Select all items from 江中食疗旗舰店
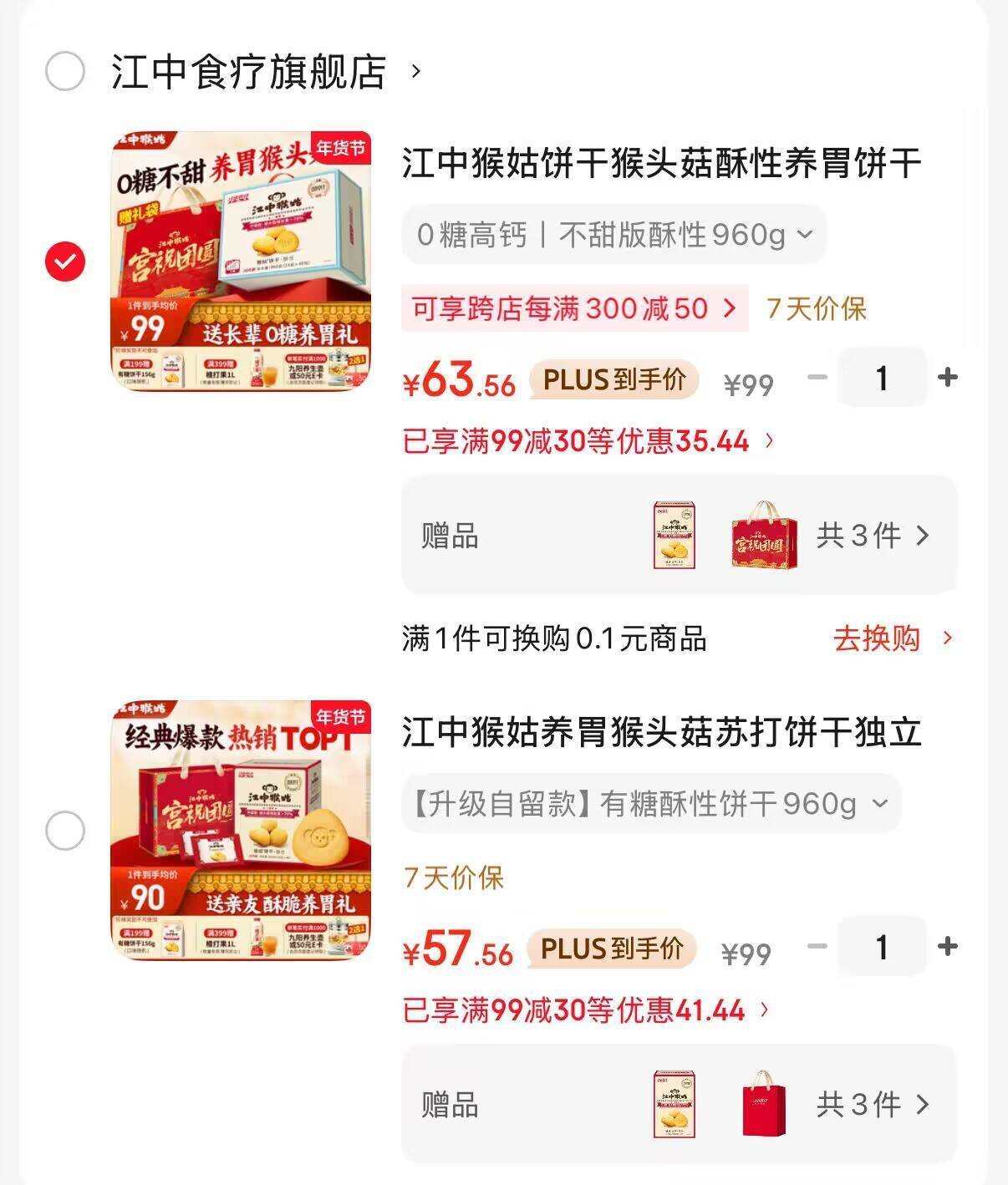This screenshot has width=1008, height=1185. tap(65, 72)
